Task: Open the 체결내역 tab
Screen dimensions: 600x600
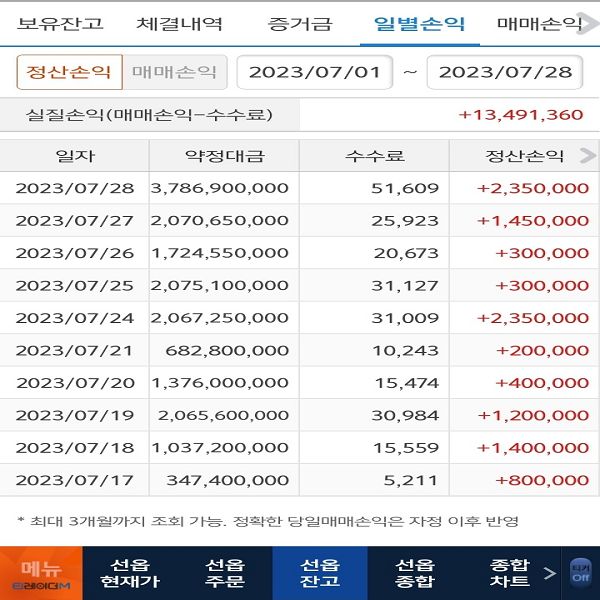Action: 179,24
